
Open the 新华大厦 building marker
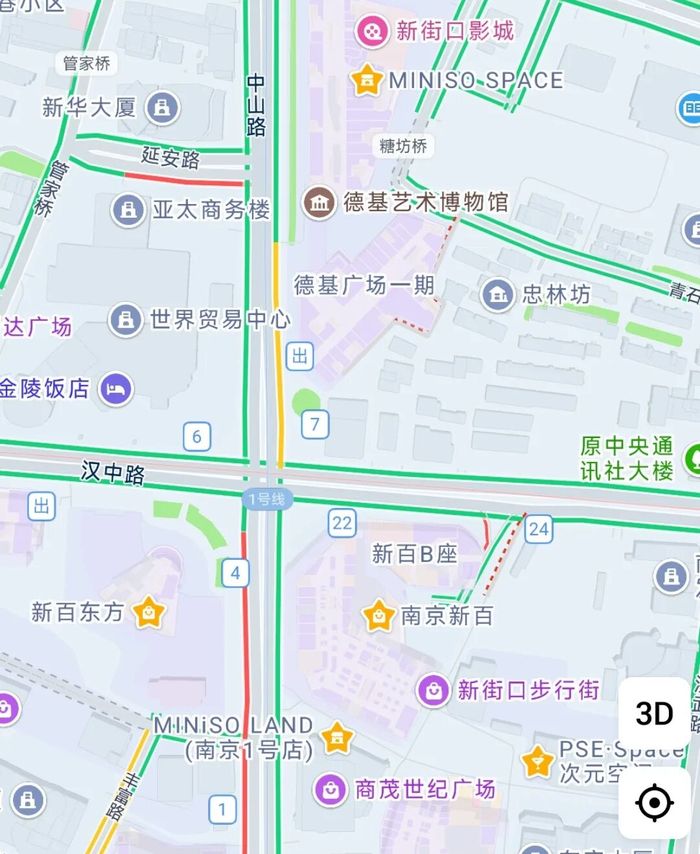click(x=162, y=107)
